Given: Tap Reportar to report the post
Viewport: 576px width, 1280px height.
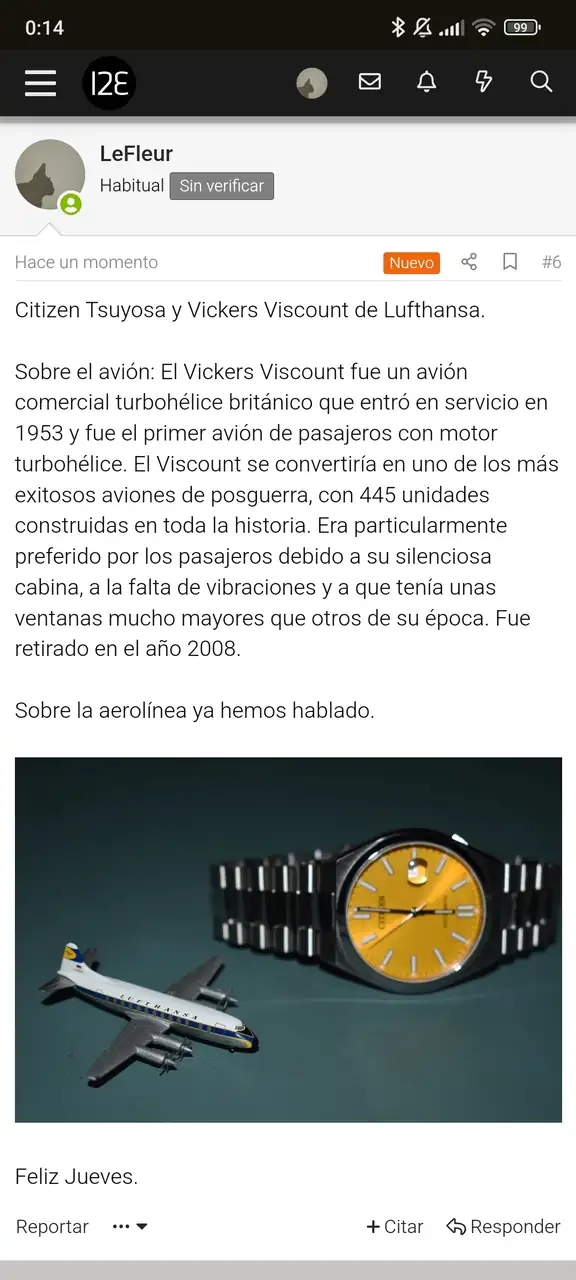Looking at the screenshot, I should 52,1227.
